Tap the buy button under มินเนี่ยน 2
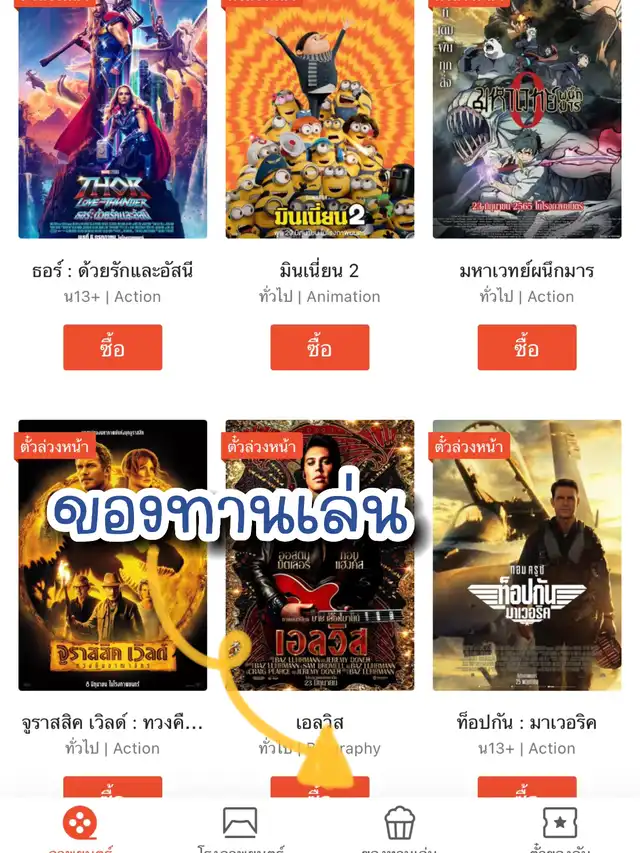This screenshot has width=640, height=853. point(319,348)
